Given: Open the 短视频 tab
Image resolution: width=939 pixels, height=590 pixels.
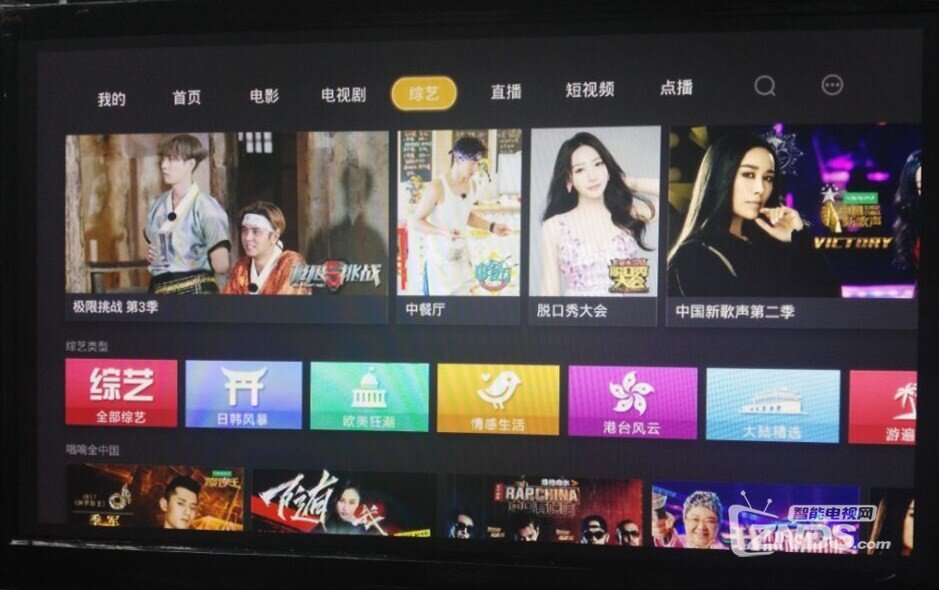Looking at the screenshot, I should (x=589, y=89).
